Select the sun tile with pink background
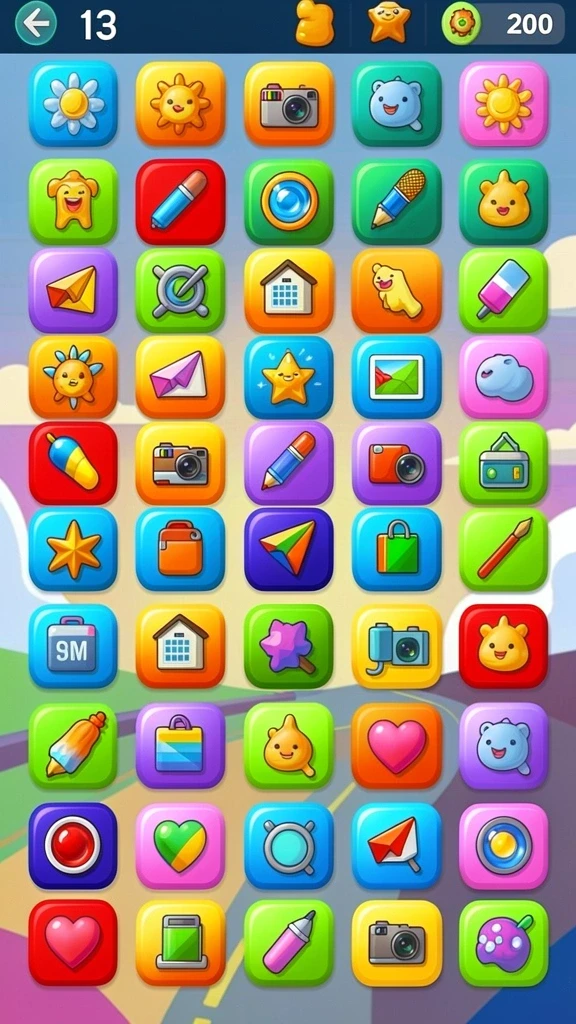 (x=504, y=103)
